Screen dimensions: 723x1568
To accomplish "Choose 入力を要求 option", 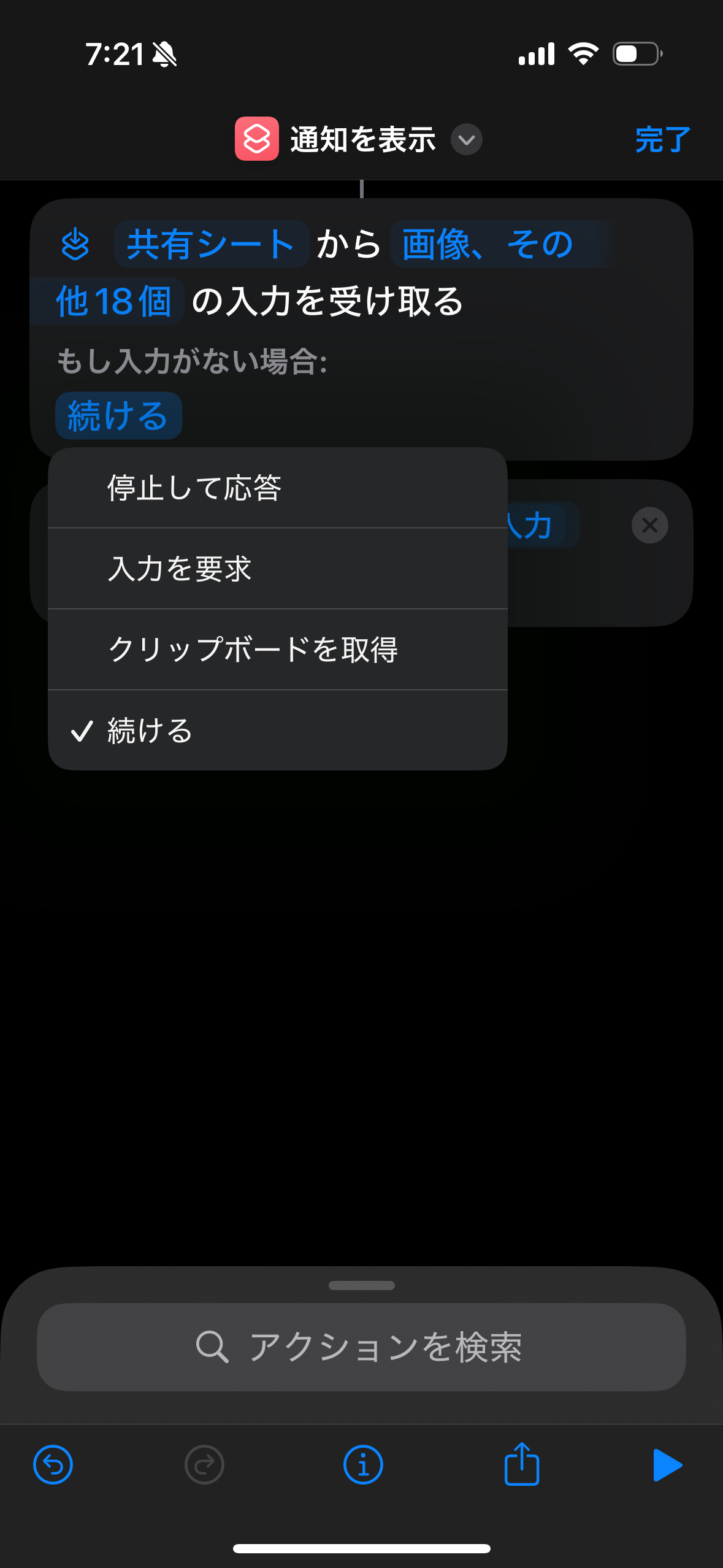I will point(278,569).
